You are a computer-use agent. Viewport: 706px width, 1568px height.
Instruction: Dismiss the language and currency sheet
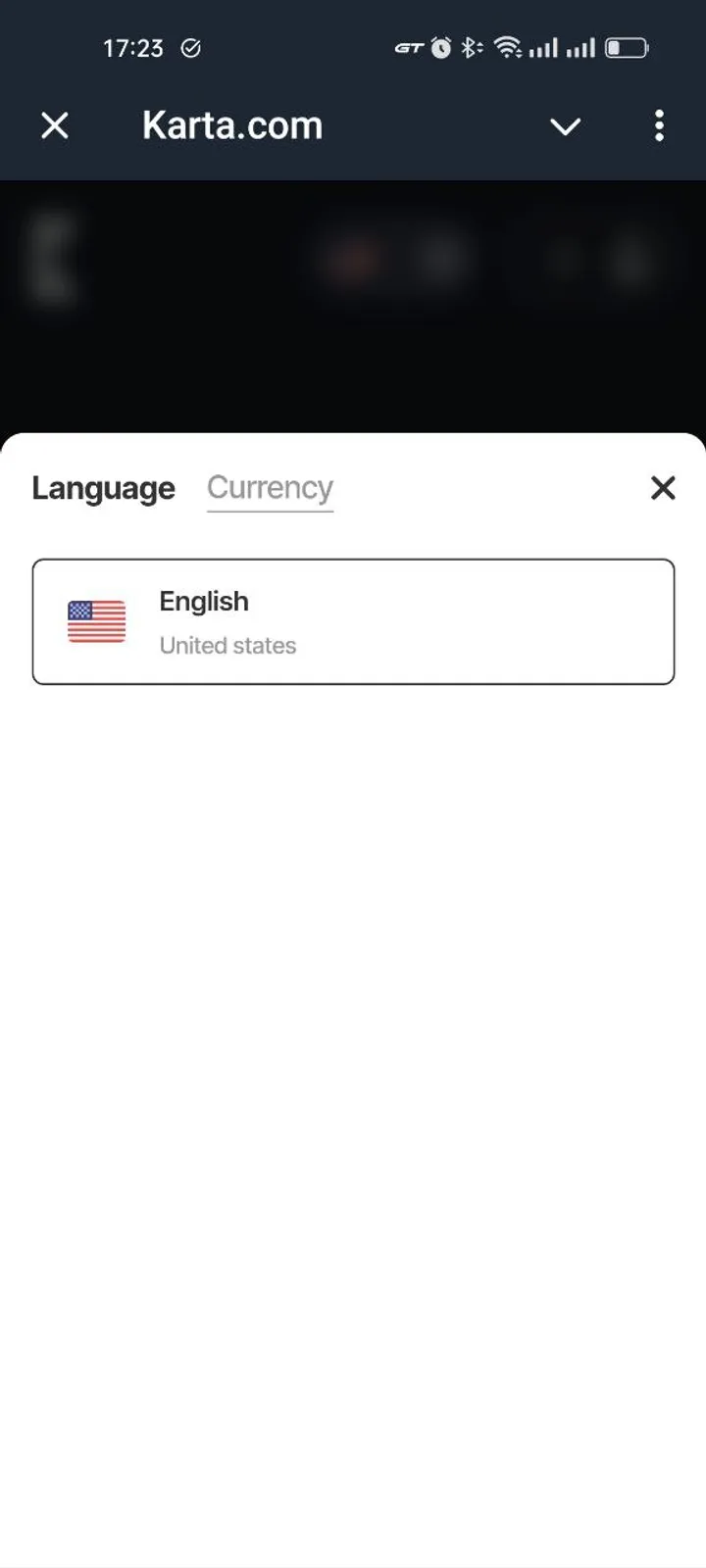click(x=663, y=488)
